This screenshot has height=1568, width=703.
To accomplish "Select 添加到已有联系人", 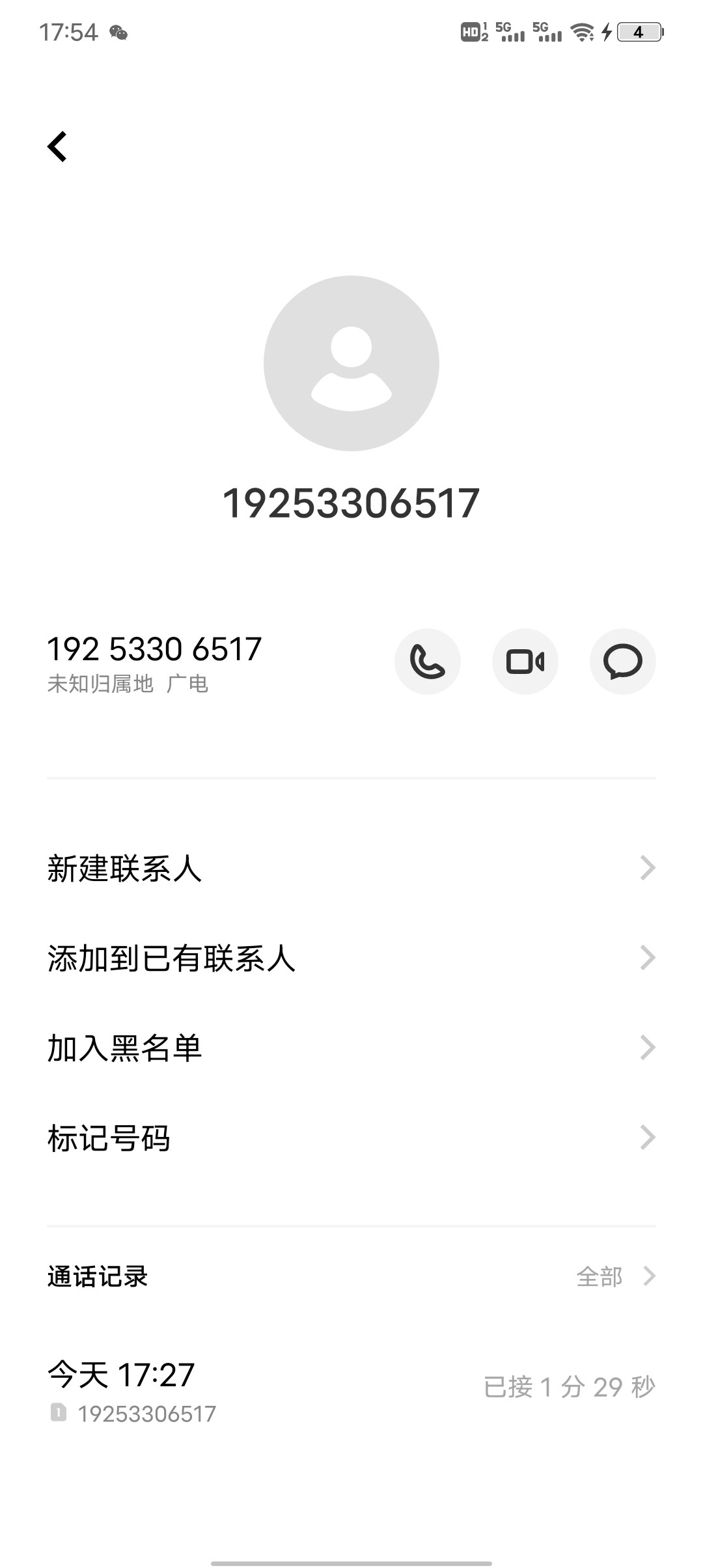I will tap(351, 958).
